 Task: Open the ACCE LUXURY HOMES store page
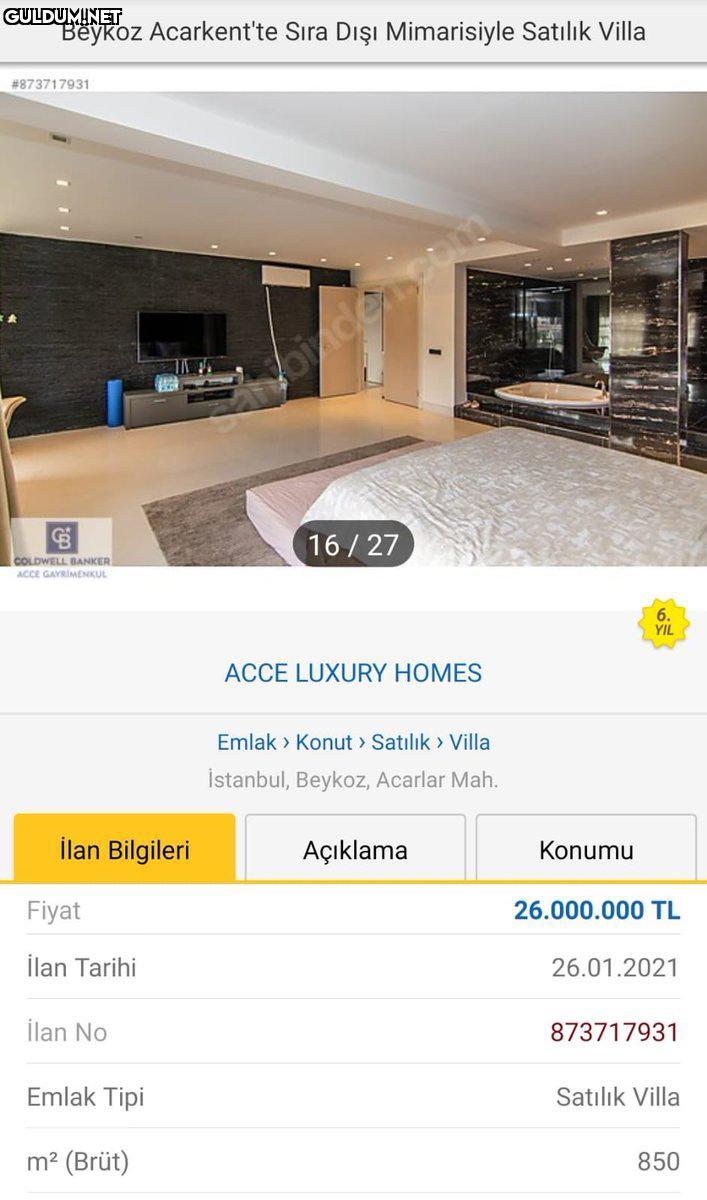353,673
